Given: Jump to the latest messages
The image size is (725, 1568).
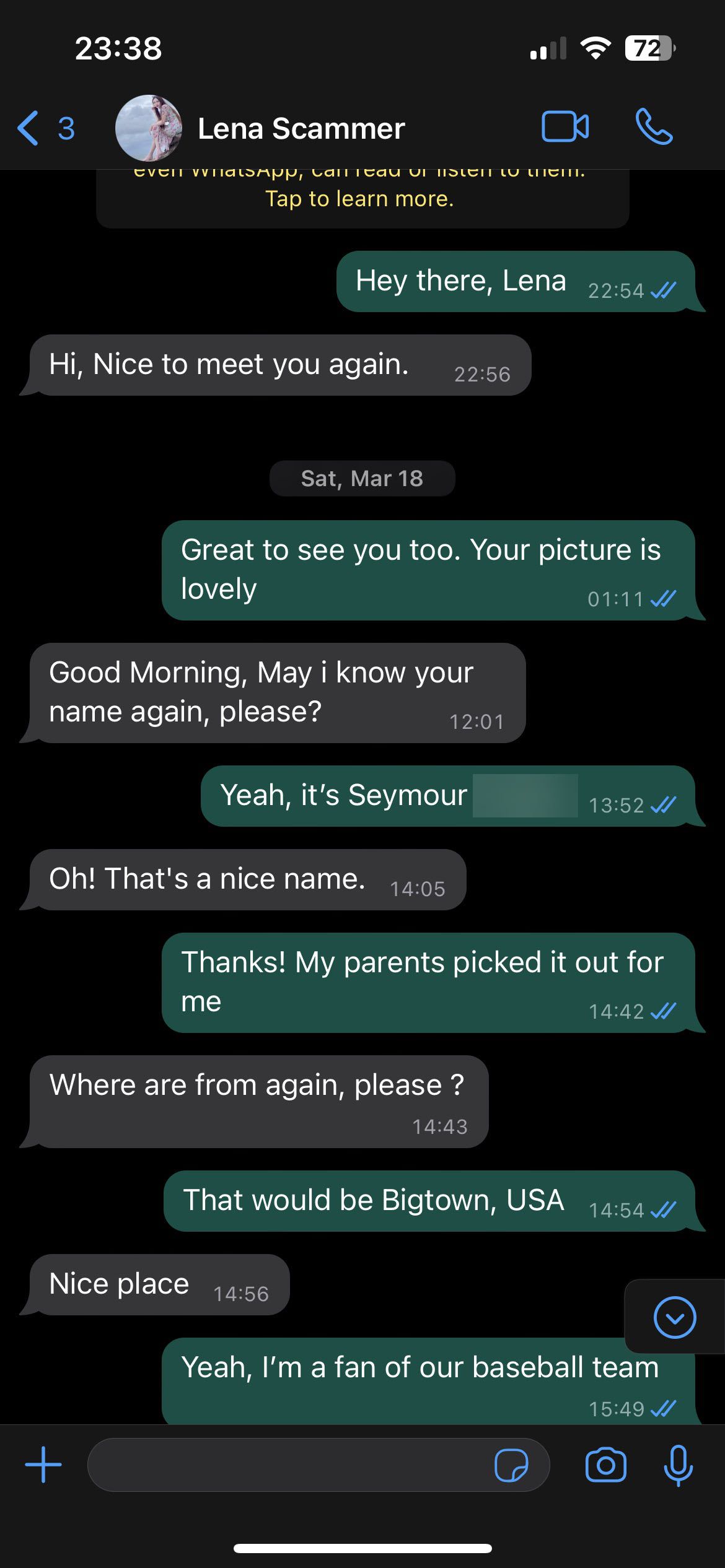Looking at the screenshot, I should tap(675, 1317).
